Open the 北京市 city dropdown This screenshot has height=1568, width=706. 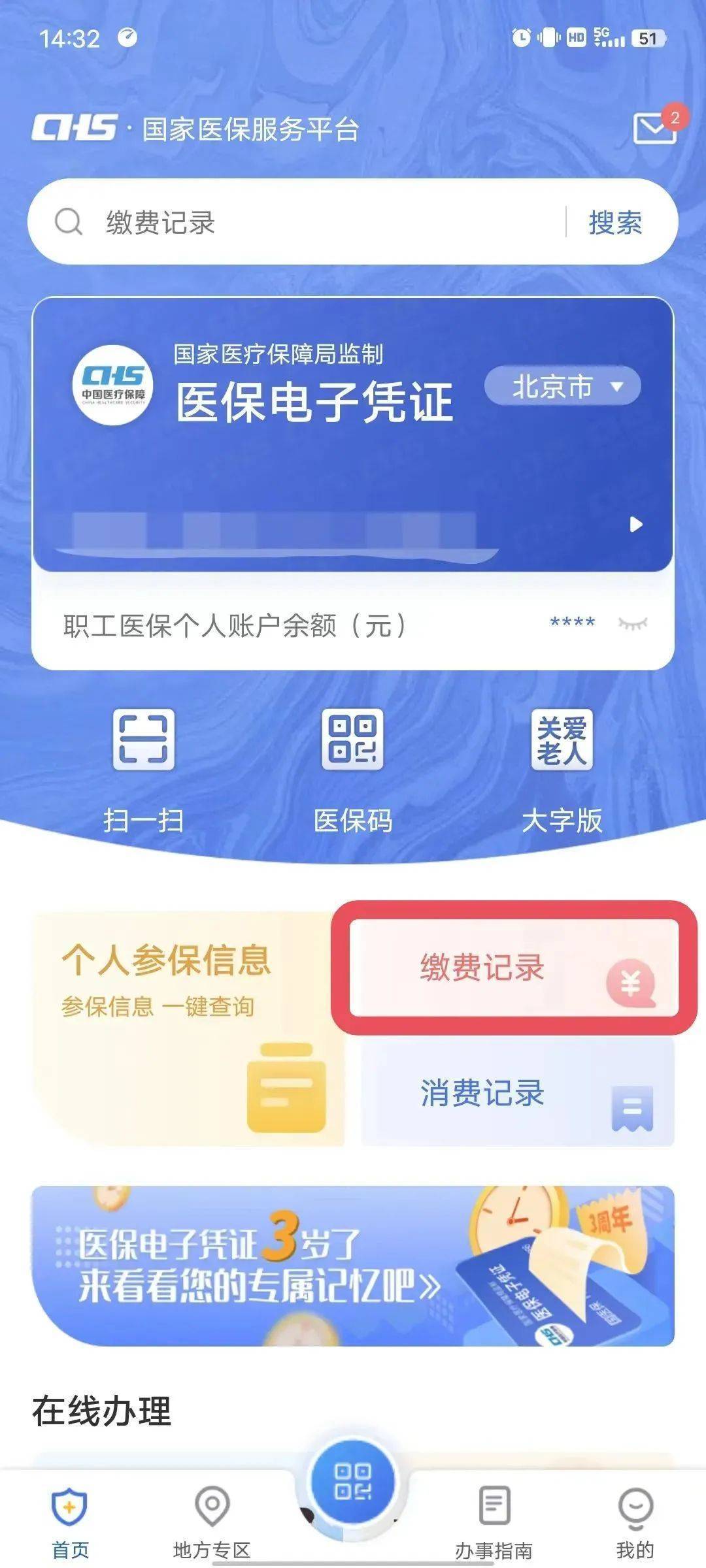[x=562, y=387]
